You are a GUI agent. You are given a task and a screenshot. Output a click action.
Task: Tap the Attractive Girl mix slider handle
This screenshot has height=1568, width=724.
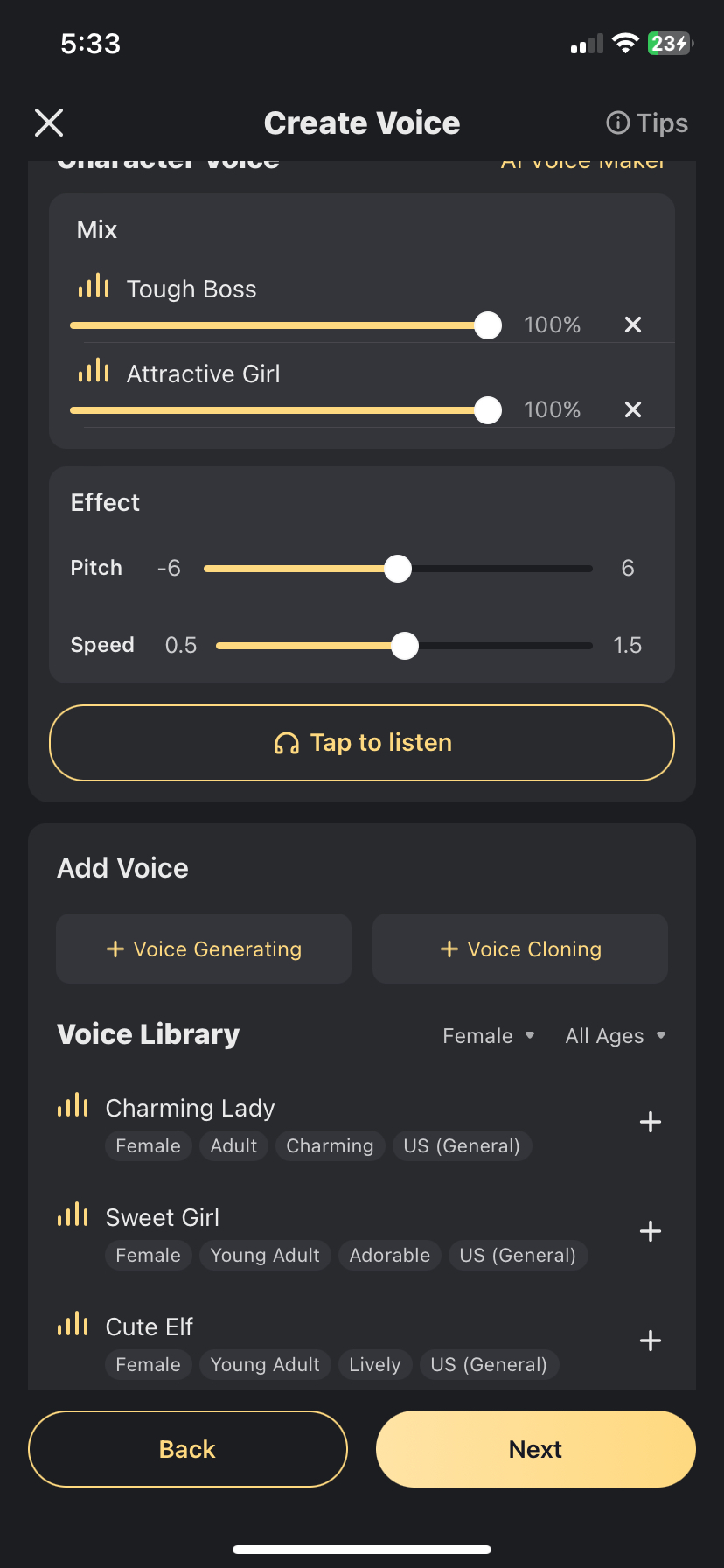487,409
